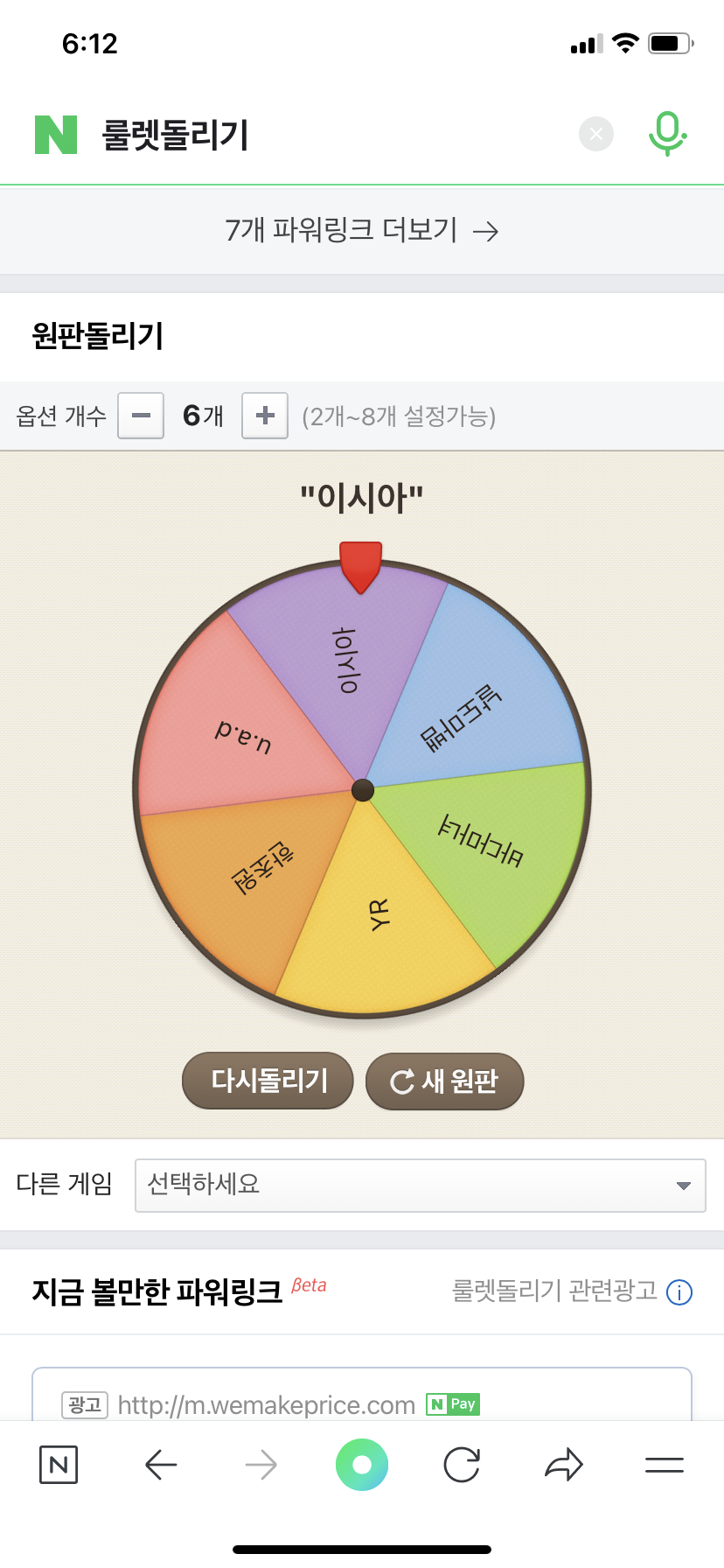Open the m.wemakeprice.com ad link
The width and height of the screenshot is (724, 1568).
coord(266,1405)
